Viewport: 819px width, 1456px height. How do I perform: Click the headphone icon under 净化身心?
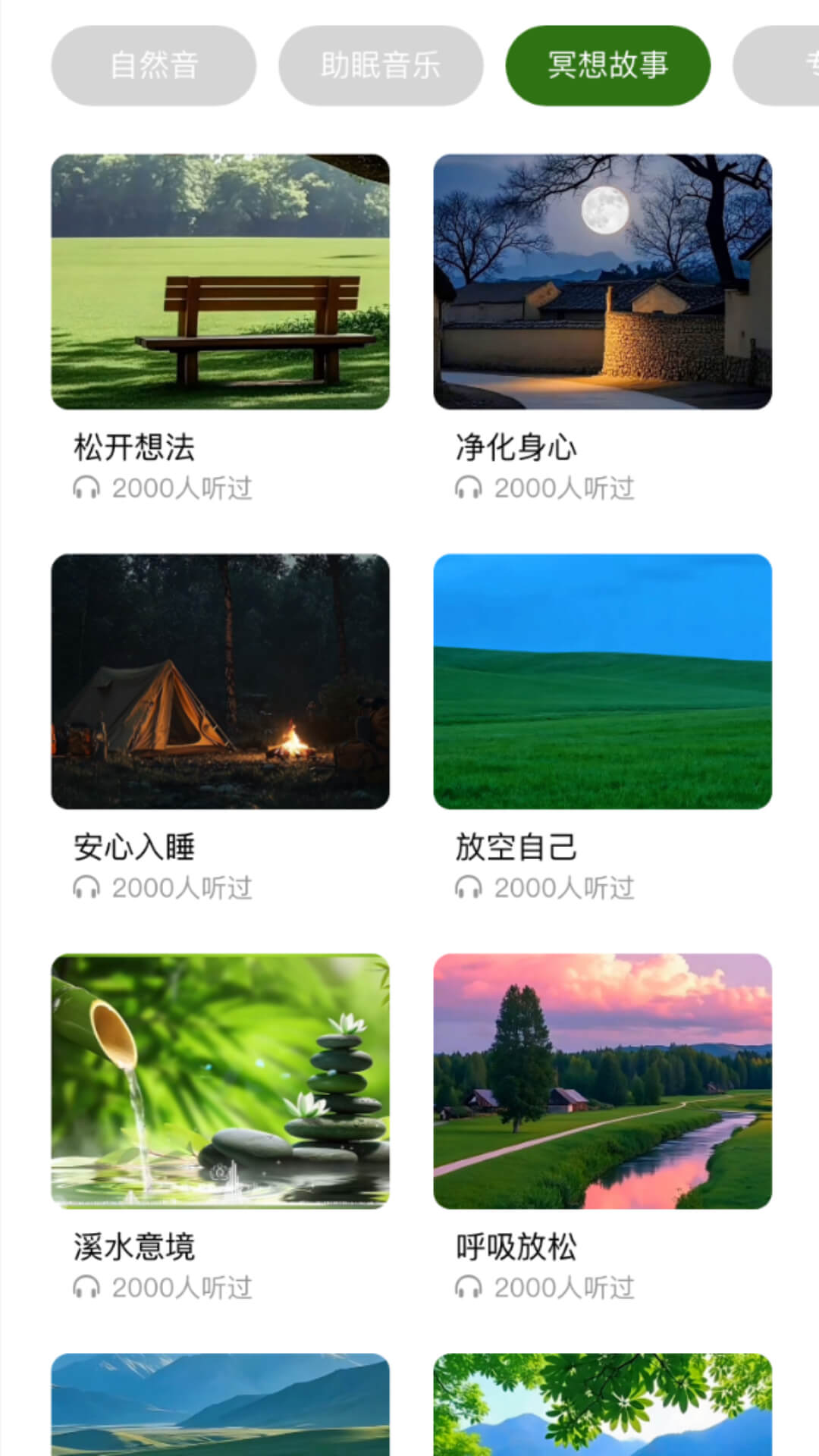(471, 488)
